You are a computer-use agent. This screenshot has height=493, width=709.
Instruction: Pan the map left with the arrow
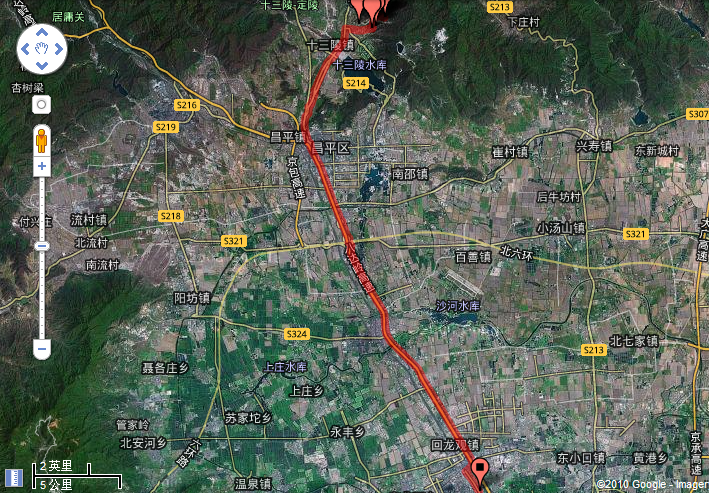[x=24, y=47]
